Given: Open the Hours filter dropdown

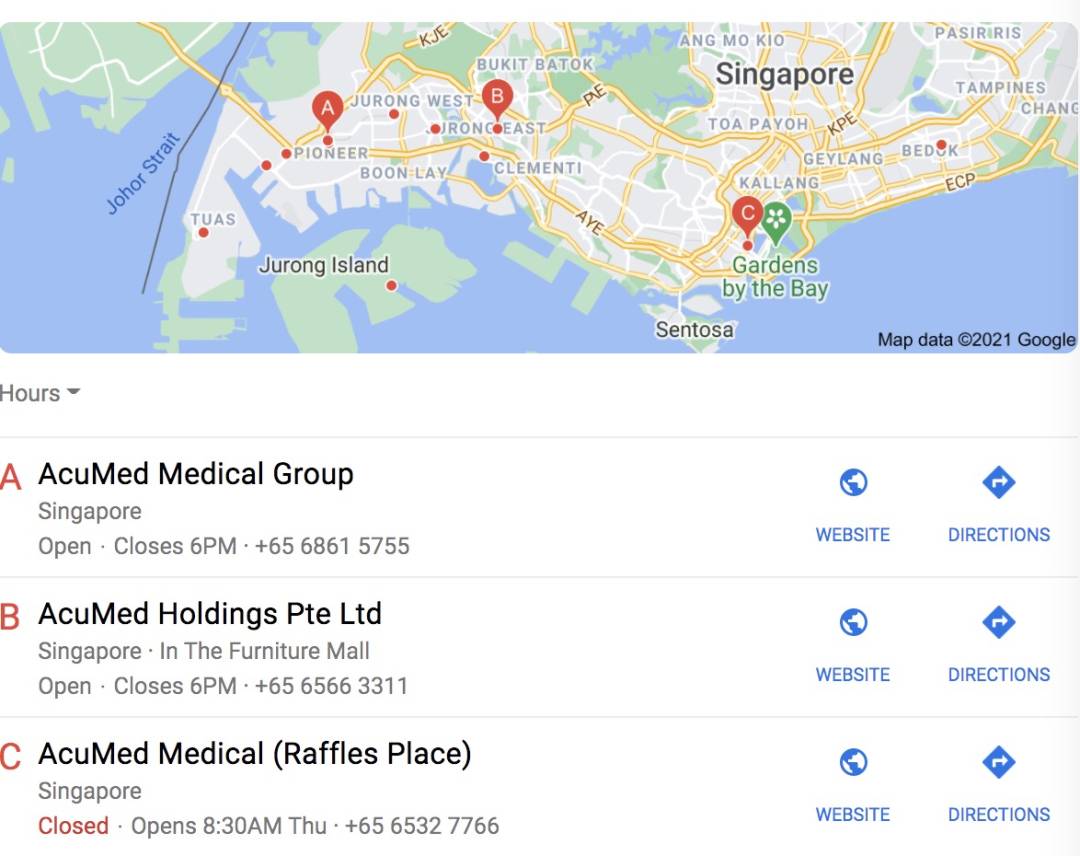Looking at the screenshot, I should [x=40, y=394].
